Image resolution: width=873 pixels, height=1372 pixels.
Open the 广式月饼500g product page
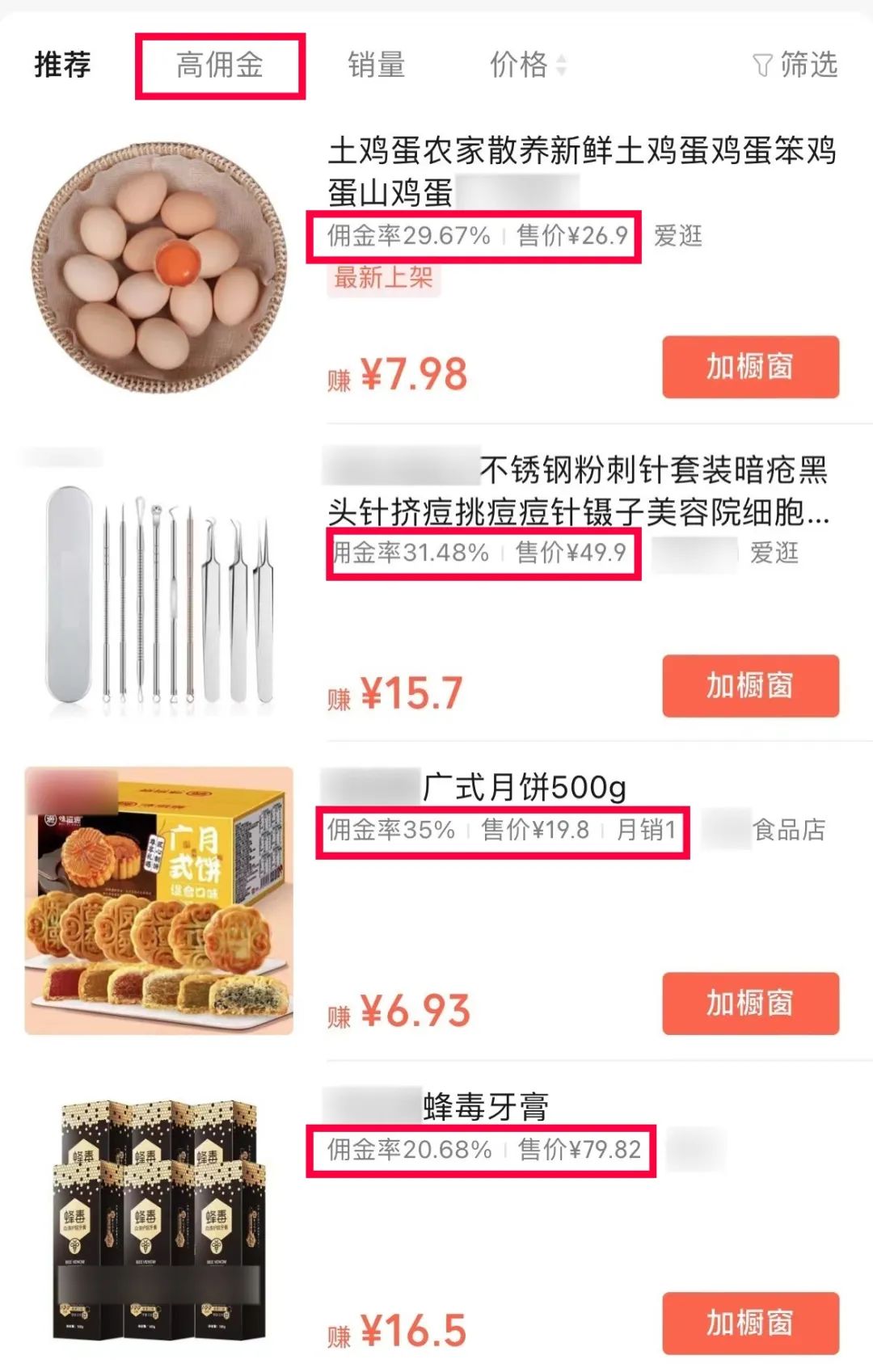point(524,787)
